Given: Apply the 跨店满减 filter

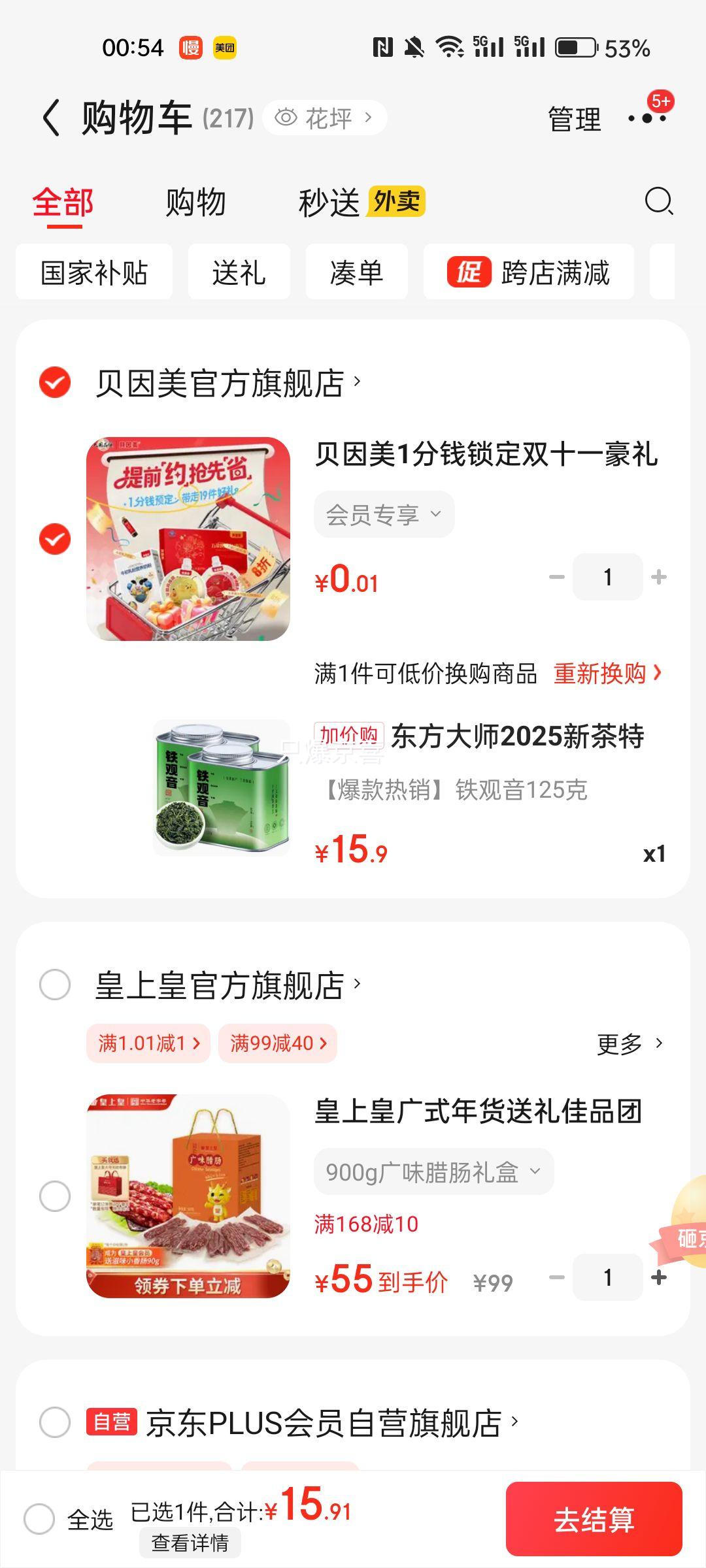Looking at the screenshot, I should [x=528, y=272].
